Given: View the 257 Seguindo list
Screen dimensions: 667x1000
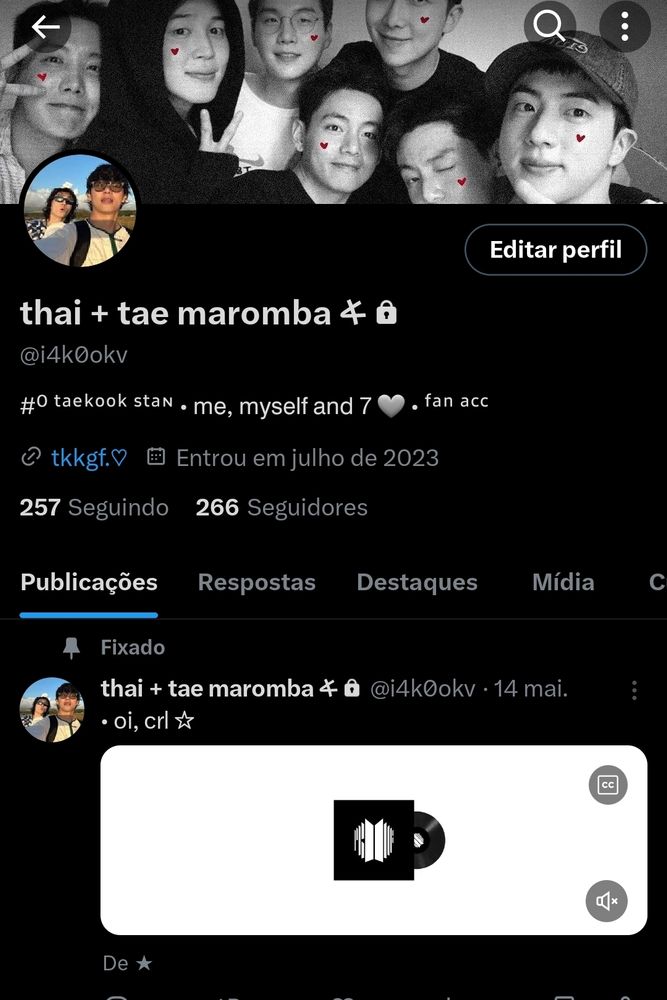Looking at the screenshot, I should (94, 508).
